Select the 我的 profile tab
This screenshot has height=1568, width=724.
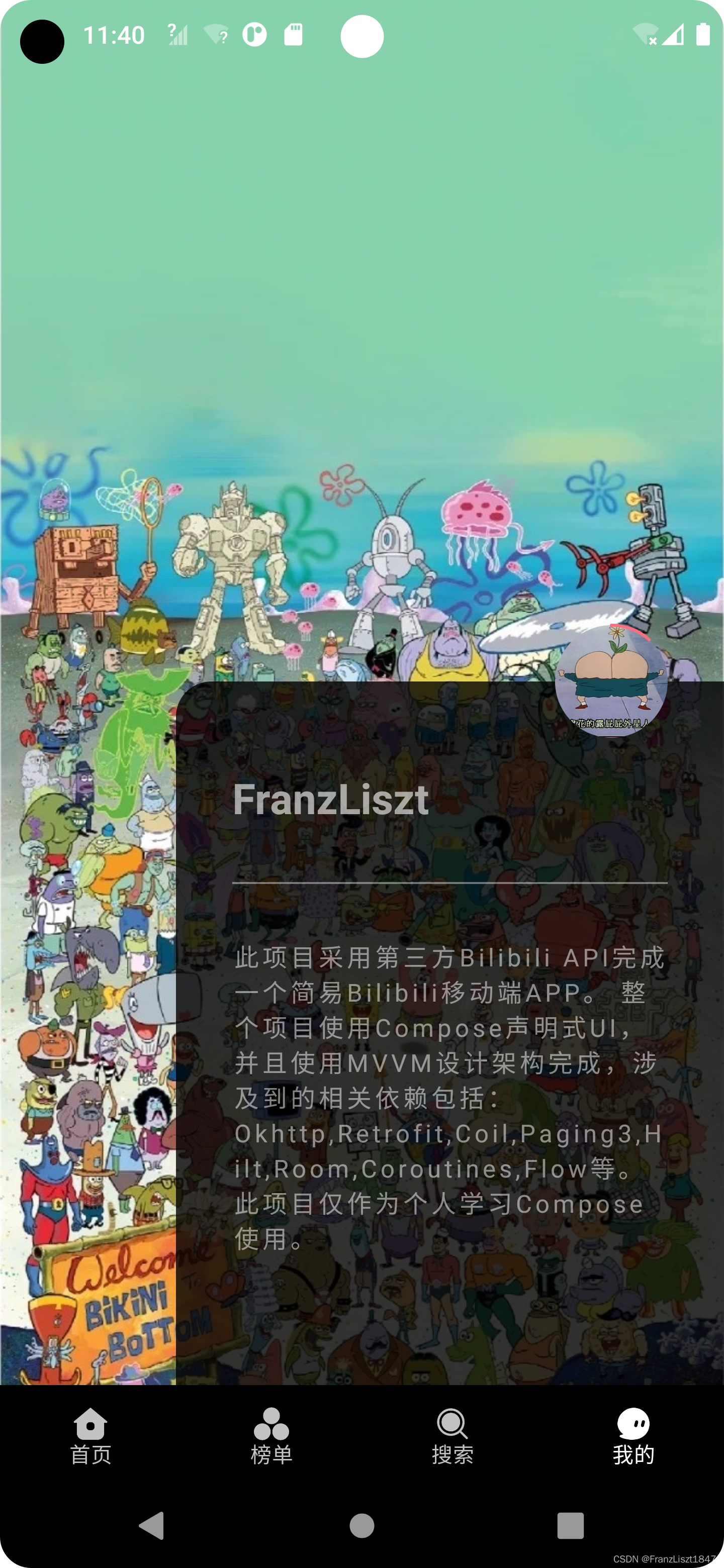[x=633, y=1436]
